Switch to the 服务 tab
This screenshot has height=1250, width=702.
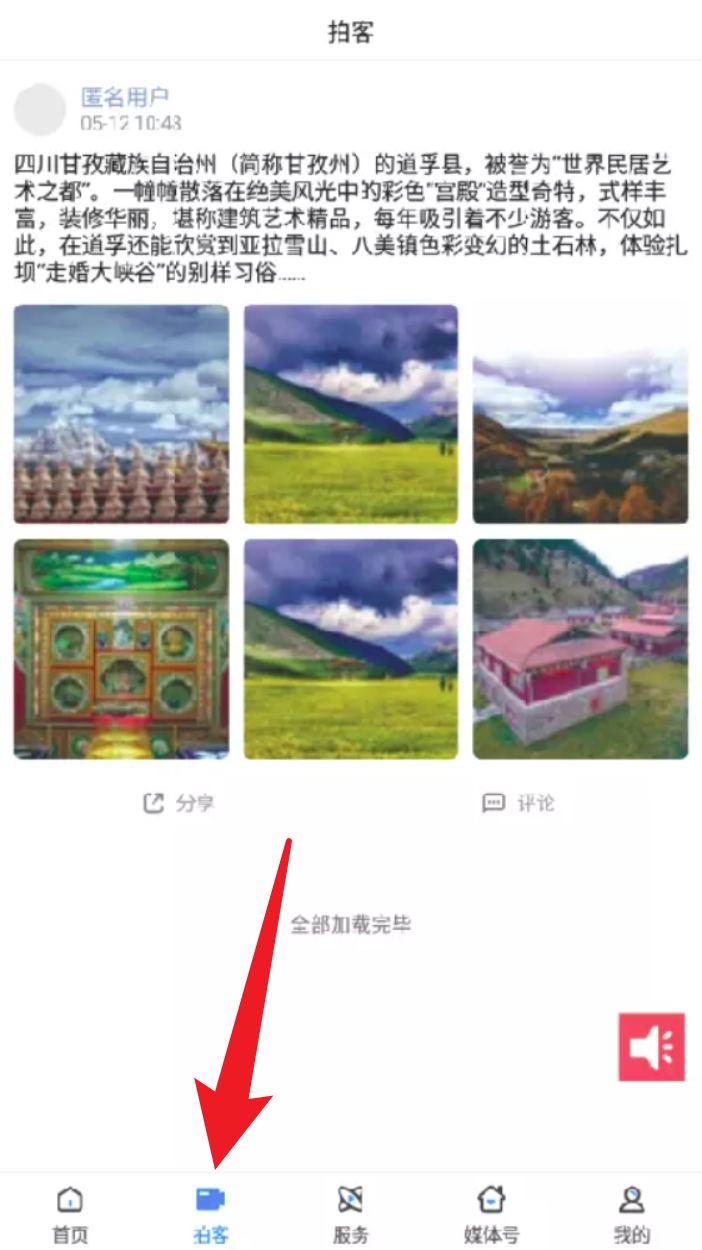(x=350, y=1213)
